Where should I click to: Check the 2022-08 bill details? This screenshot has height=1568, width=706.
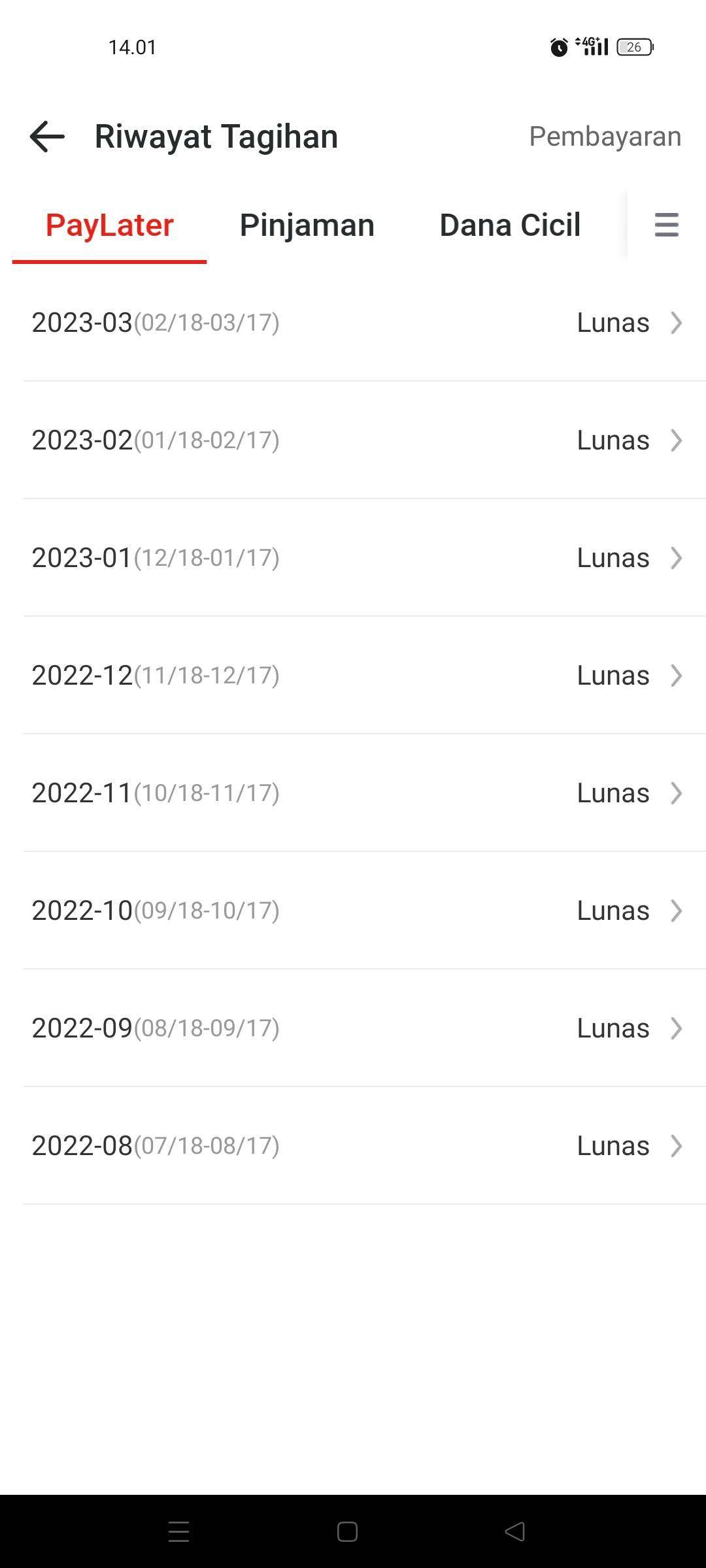[353, 1146]
